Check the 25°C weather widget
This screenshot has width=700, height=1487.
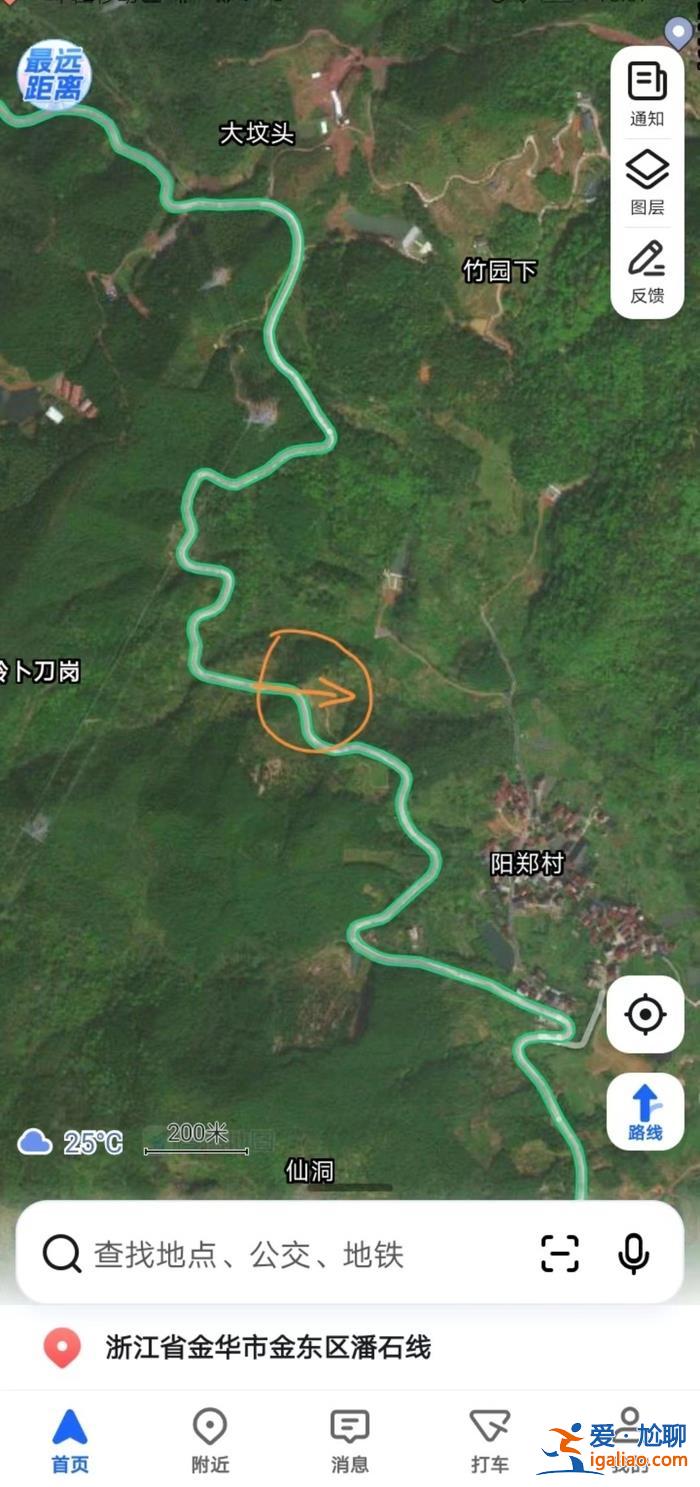[71, 1142]
